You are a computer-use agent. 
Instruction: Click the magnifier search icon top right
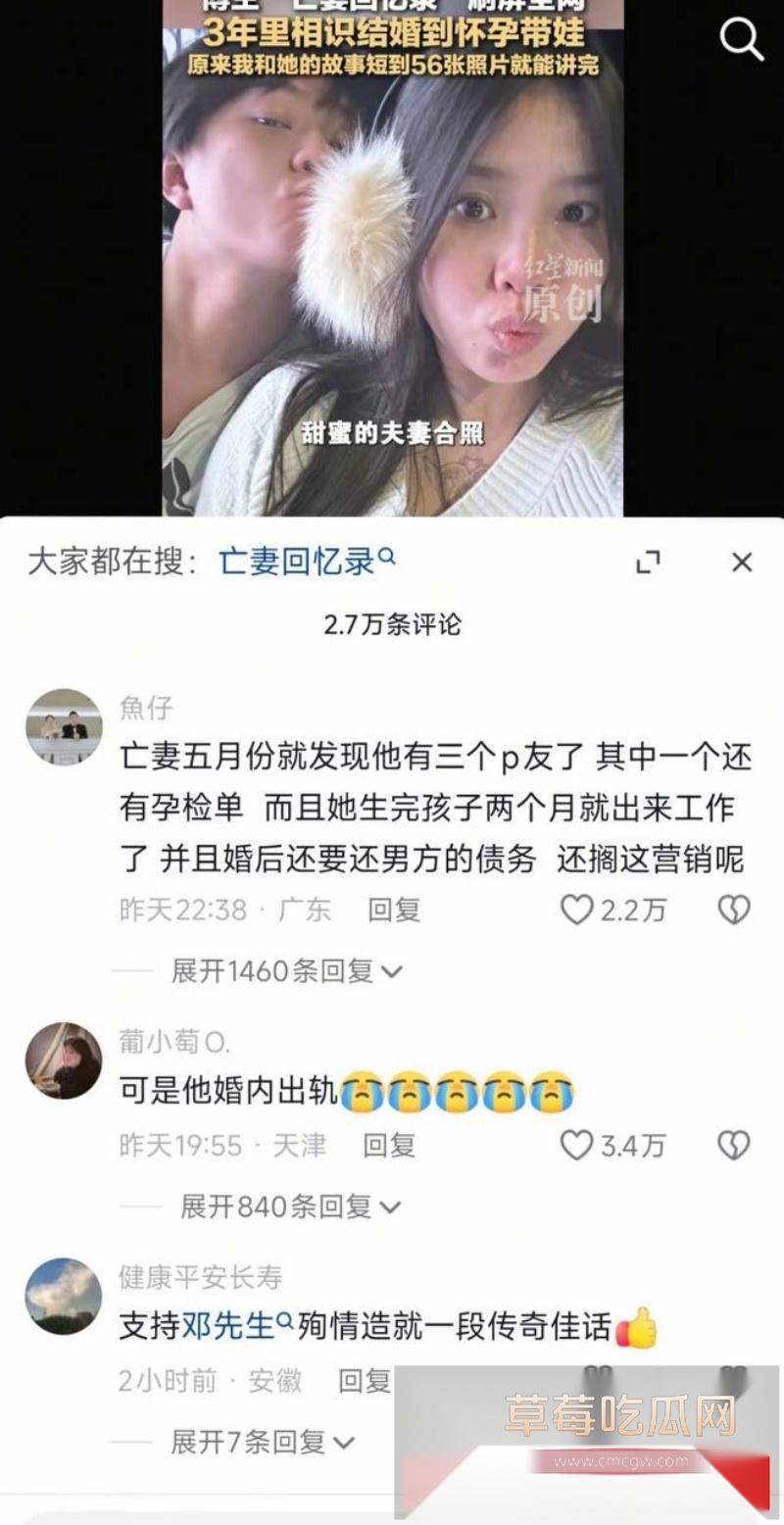(742, 40)
